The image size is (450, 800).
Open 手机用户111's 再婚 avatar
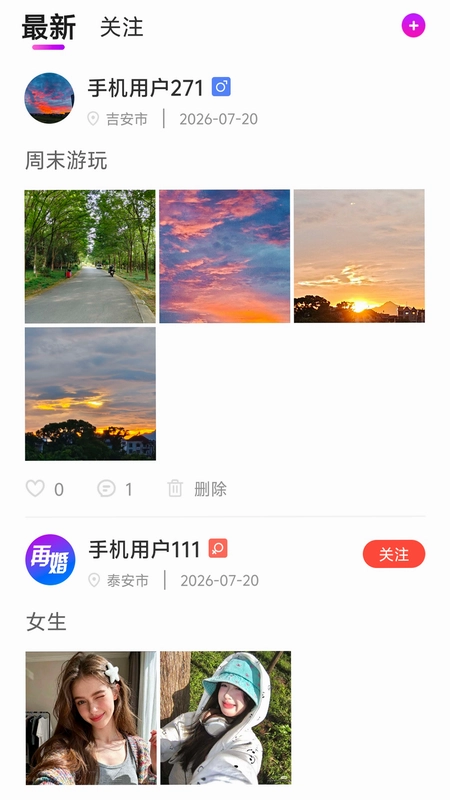point(50,559)
